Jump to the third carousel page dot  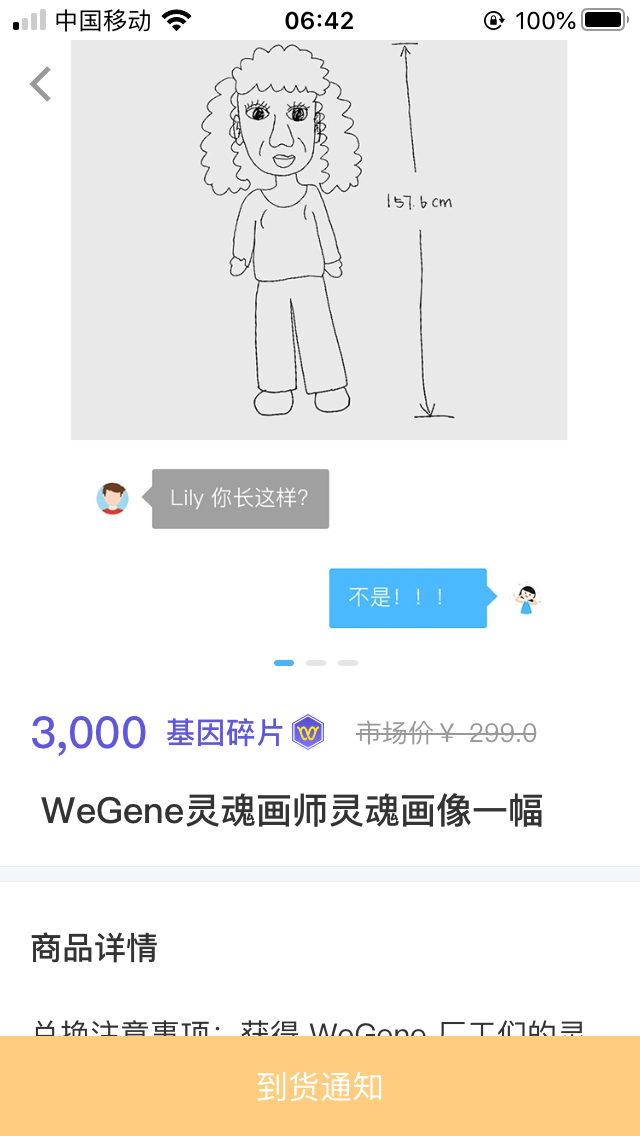point(348,663)
